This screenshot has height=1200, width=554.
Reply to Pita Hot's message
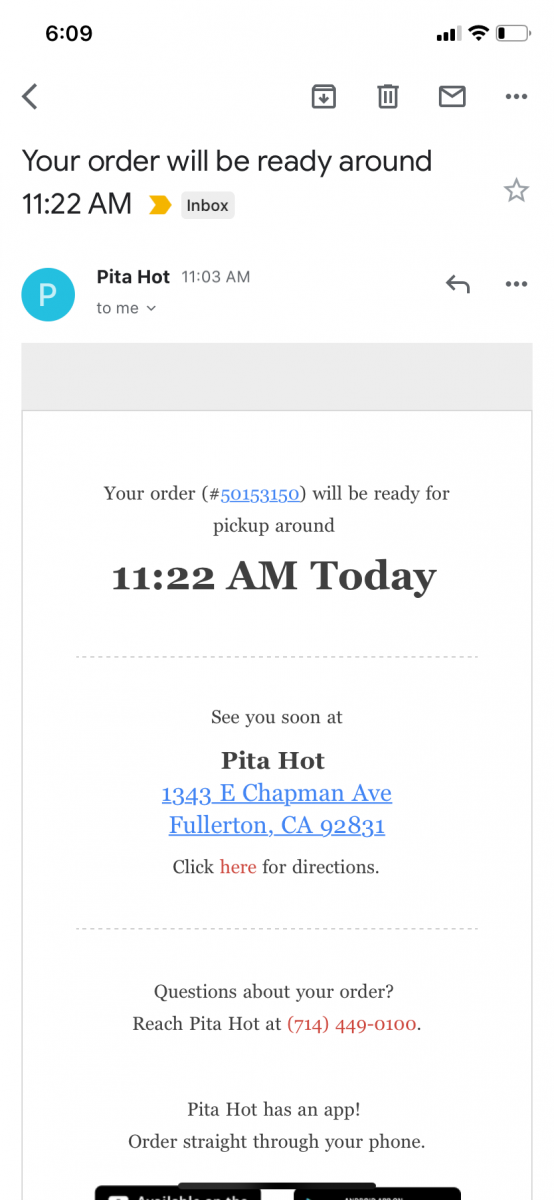coord(457,284)
